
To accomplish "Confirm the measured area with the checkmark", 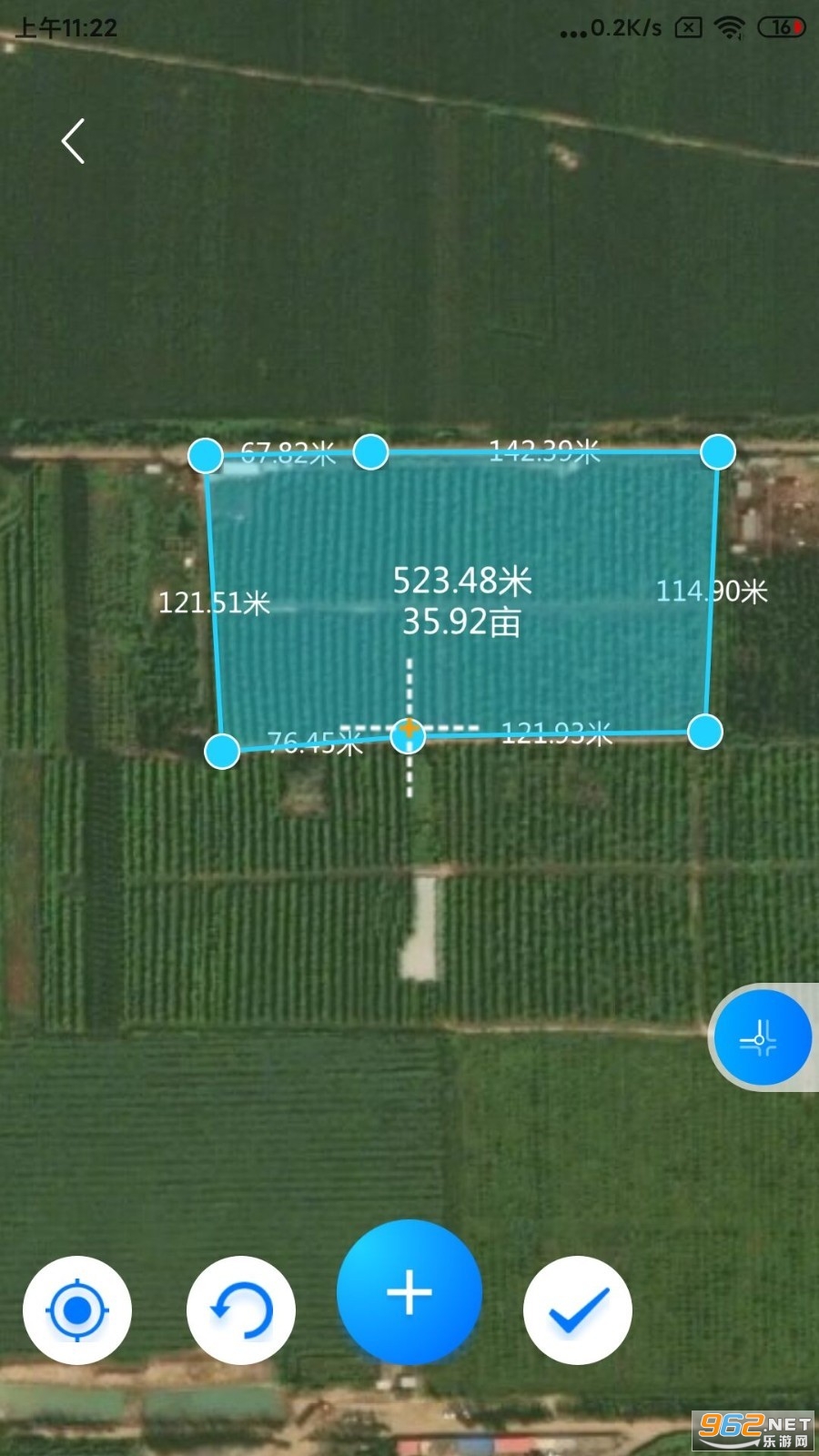I will point(578,1310).
